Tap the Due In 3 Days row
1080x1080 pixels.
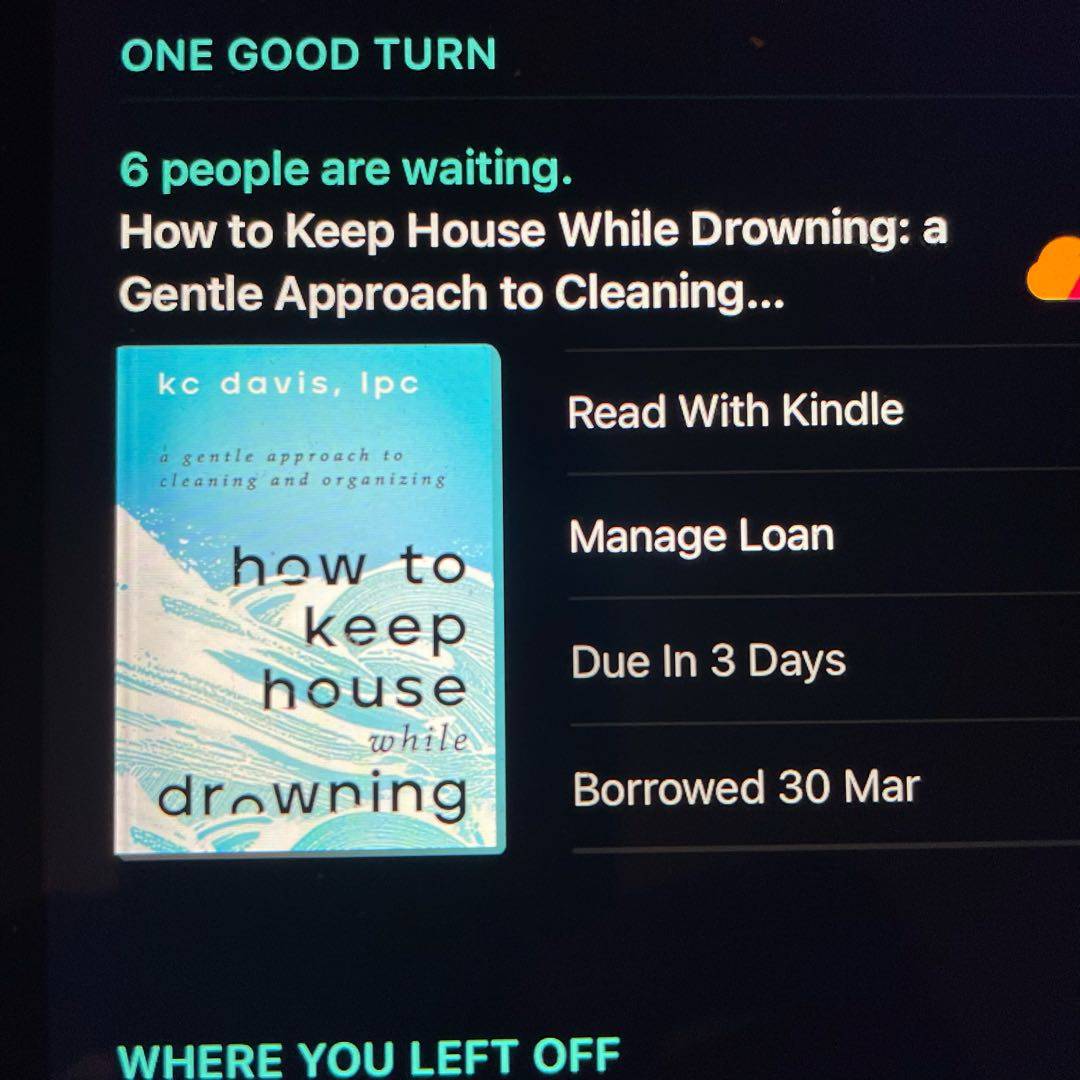pyautogui.click(x=708, y=662)
